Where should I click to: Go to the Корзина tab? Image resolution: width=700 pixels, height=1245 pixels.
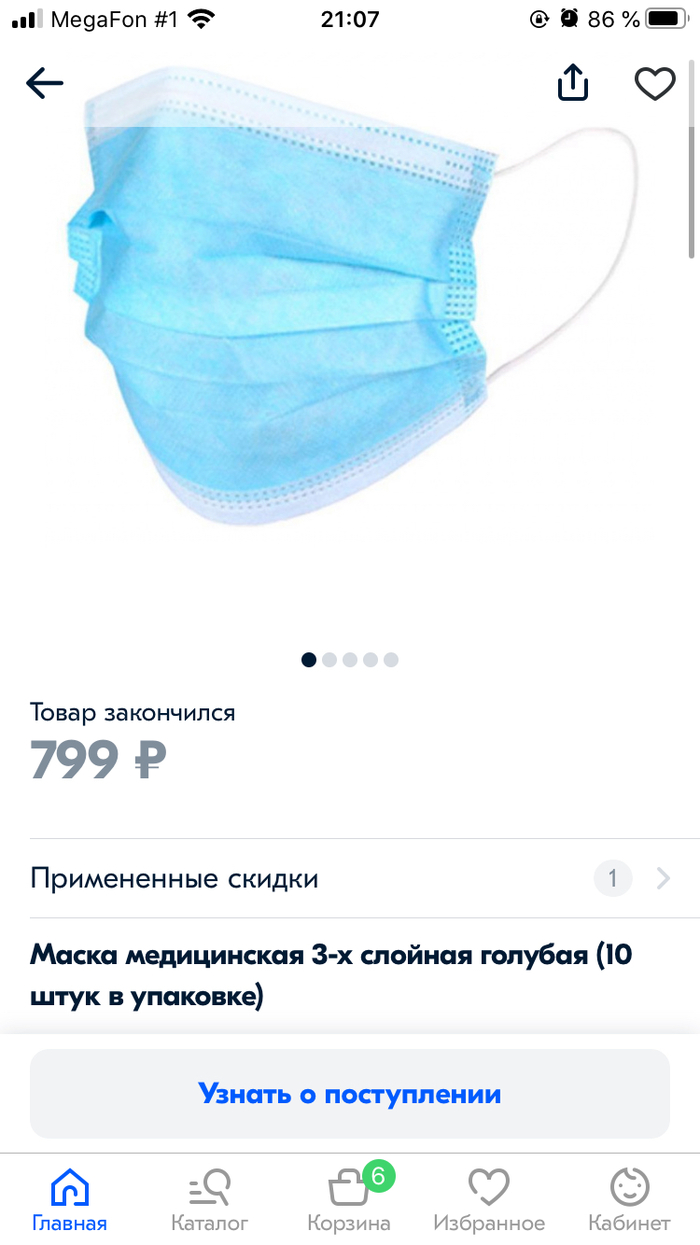[x=349, y=1200]
